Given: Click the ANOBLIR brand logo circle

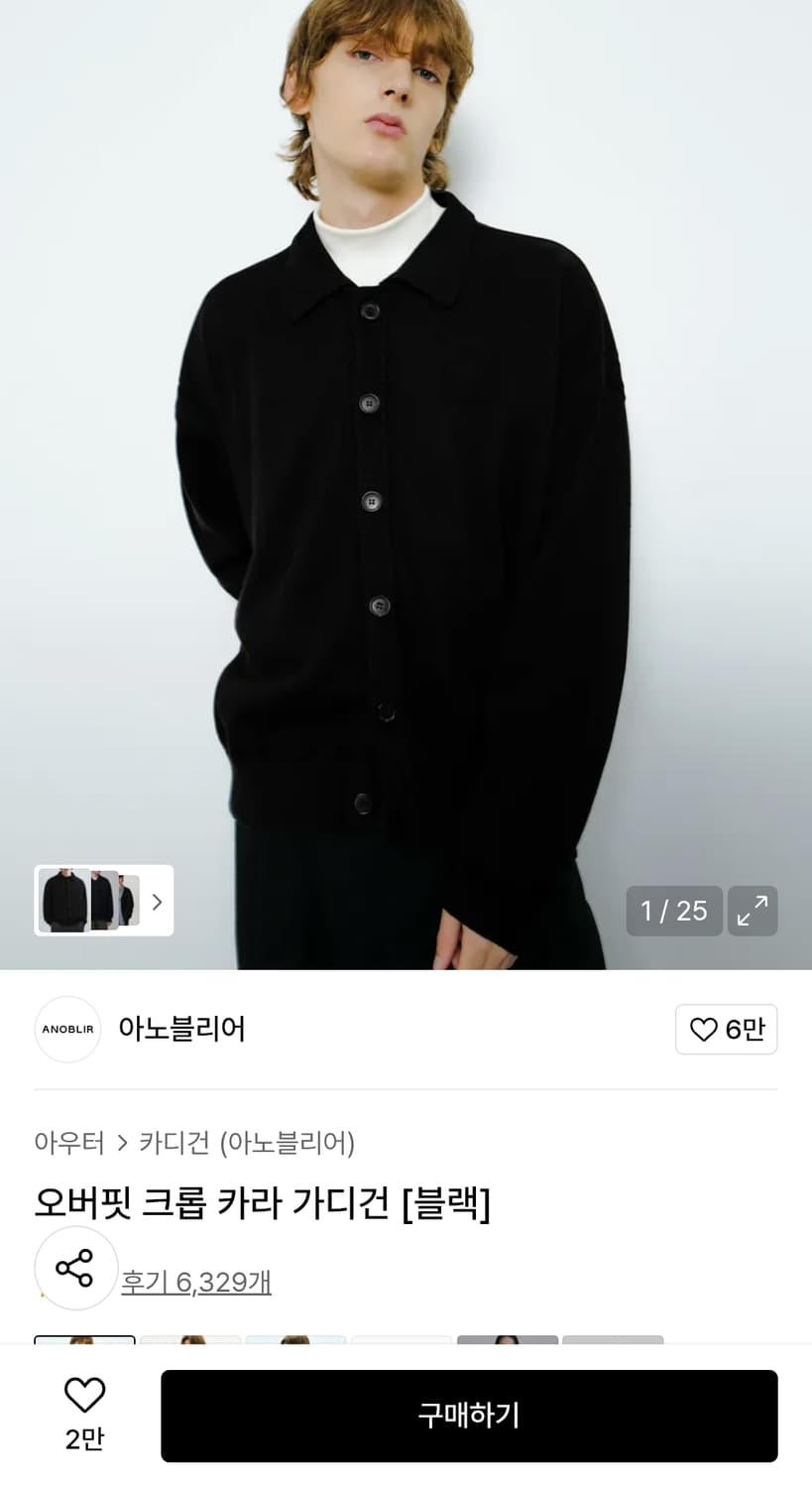Looking at the screenshot, I should (x=67, y=1030).
